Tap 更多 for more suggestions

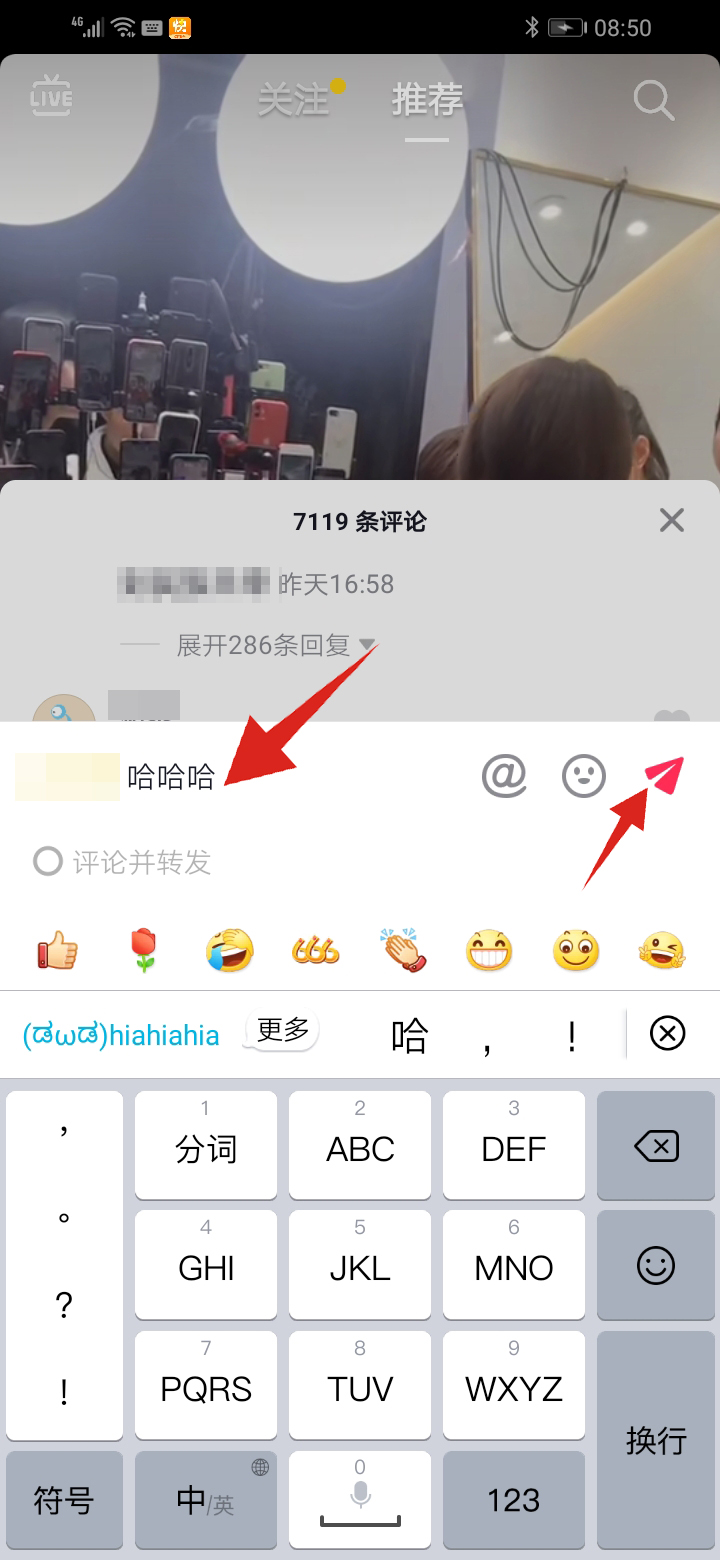[283, 1030]
